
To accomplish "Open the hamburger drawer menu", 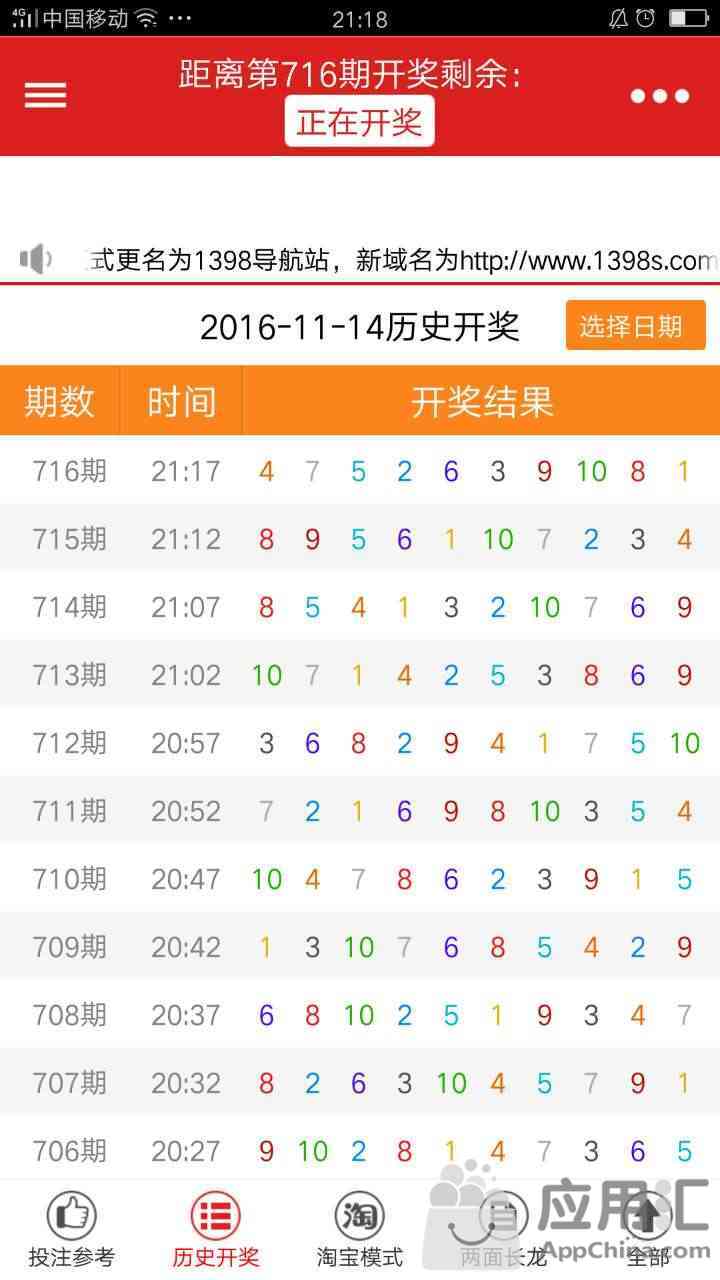I will tap(45, 95).
